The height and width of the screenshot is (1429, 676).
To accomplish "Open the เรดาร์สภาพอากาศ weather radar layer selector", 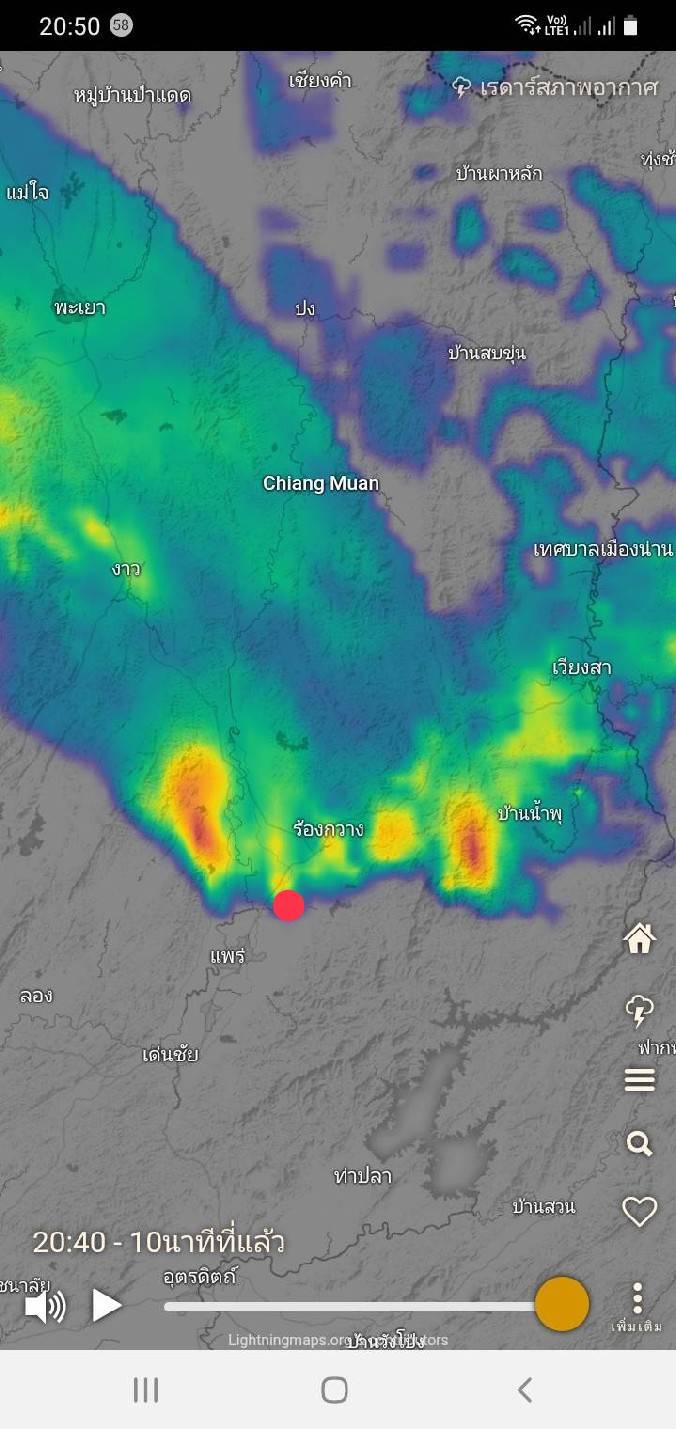I will click(556, 87).
